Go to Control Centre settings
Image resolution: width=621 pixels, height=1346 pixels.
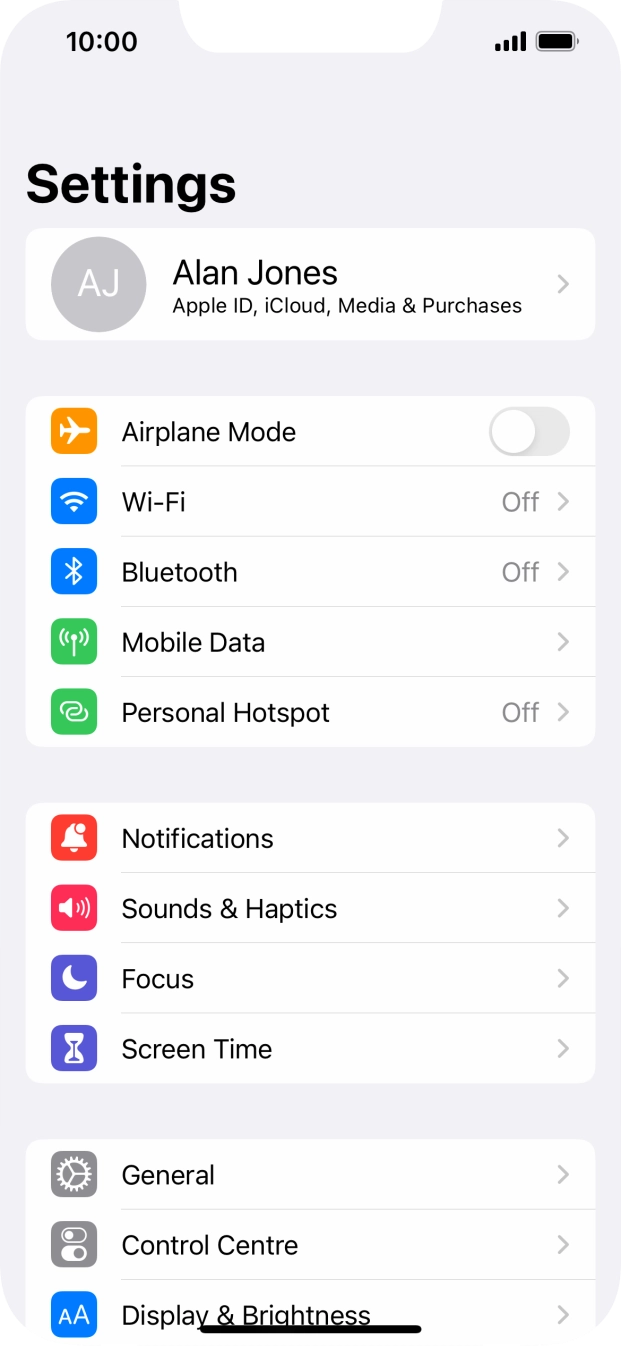click(310, 1245)
